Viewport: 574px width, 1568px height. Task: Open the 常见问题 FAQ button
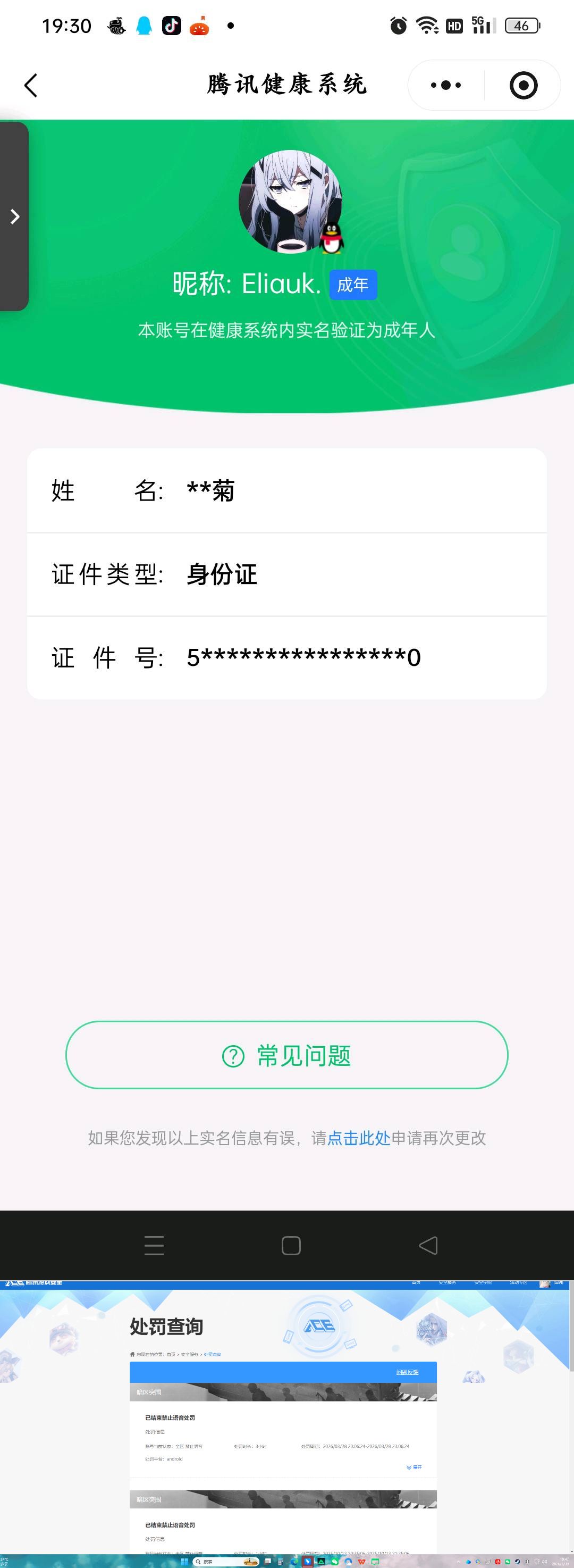[286, 1056]
